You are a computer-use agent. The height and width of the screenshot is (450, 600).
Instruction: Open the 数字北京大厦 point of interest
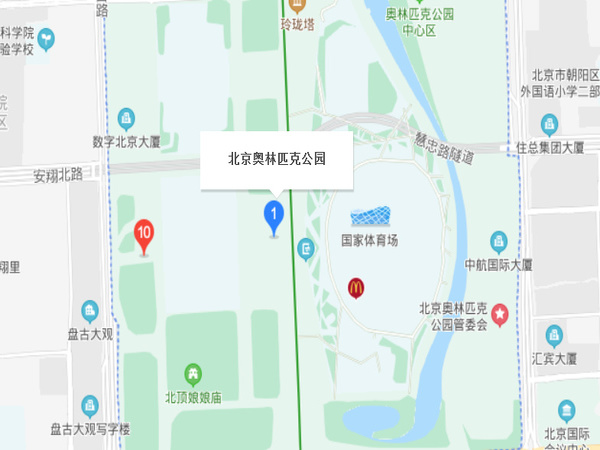pos(127,118)
